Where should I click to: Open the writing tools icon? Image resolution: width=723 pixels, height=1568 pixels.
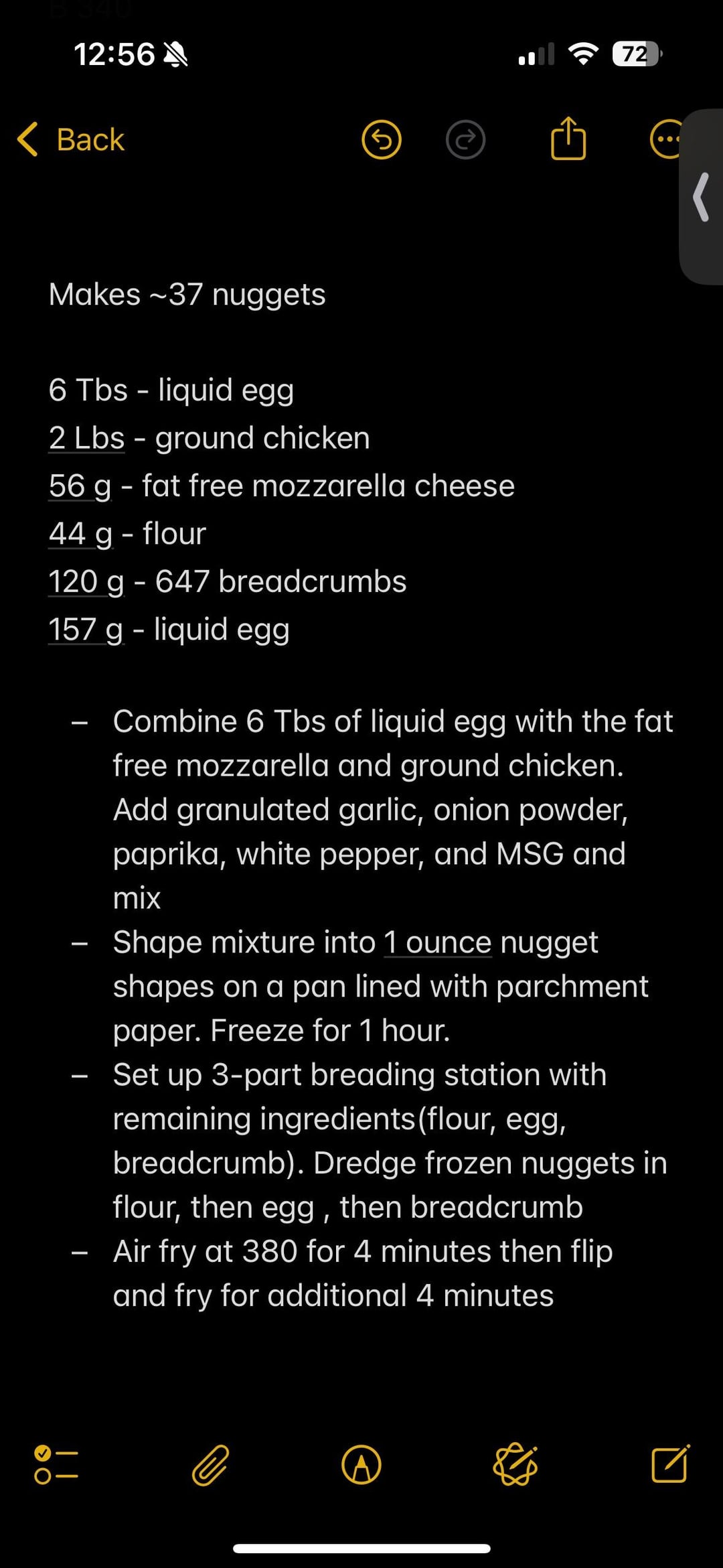tap(515, 1464)
